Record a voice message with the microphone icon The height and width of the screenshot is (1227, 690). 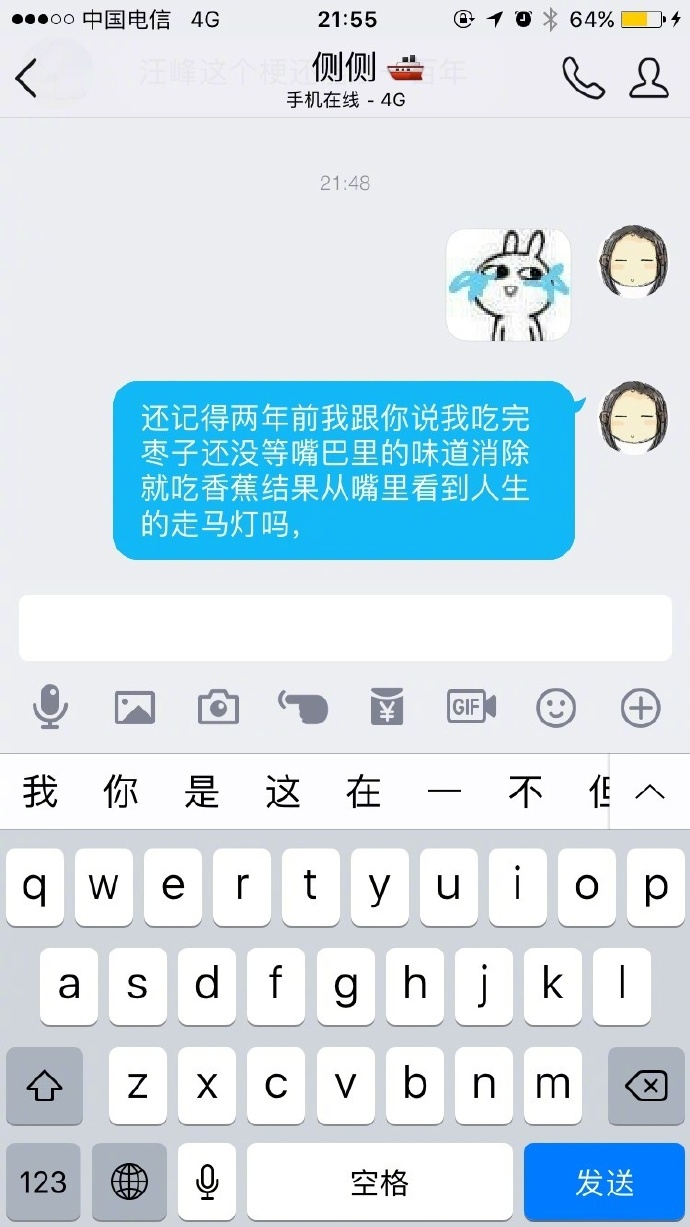[50, 708]
